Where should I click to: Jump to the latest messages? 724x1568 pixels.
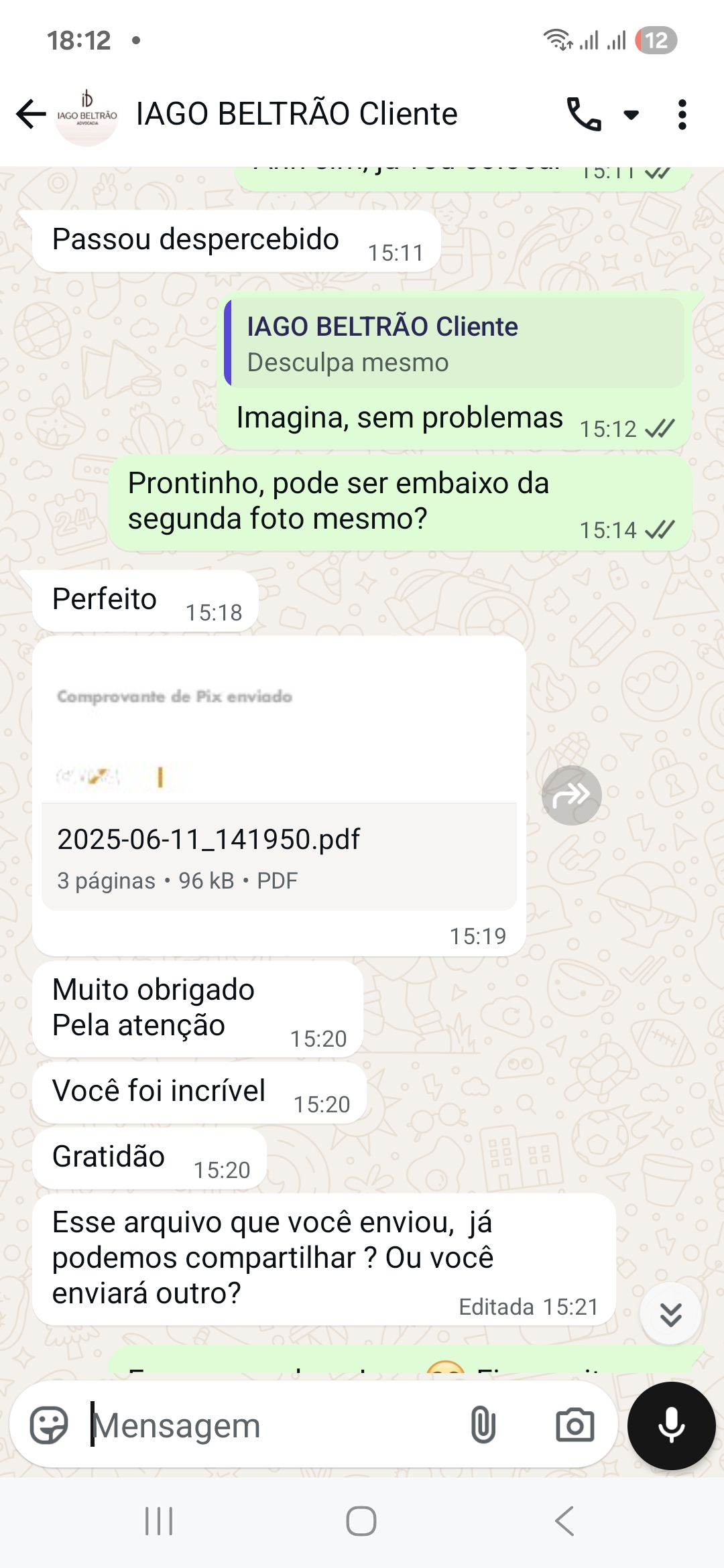tap(670, 1314)
